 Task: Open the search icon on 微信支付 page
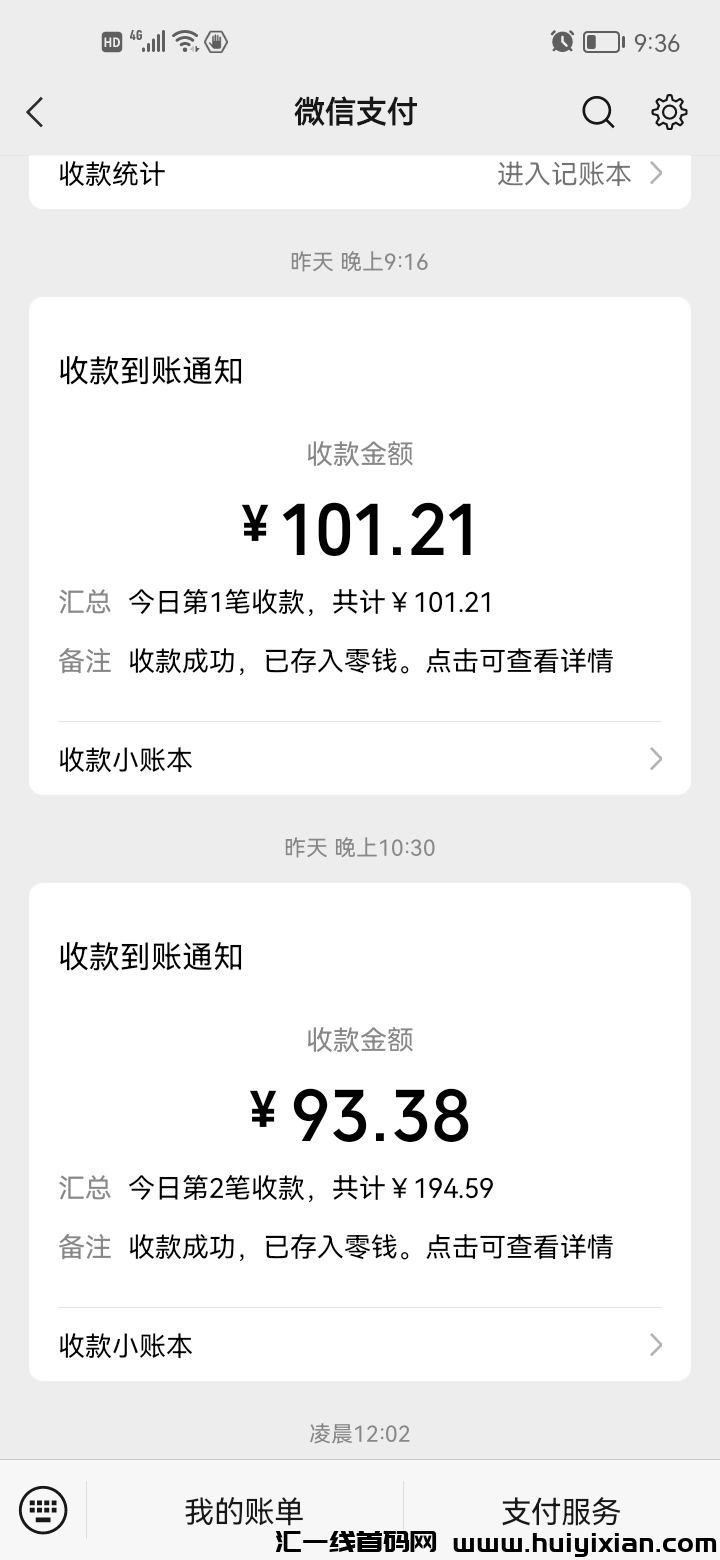pos(597,112)
